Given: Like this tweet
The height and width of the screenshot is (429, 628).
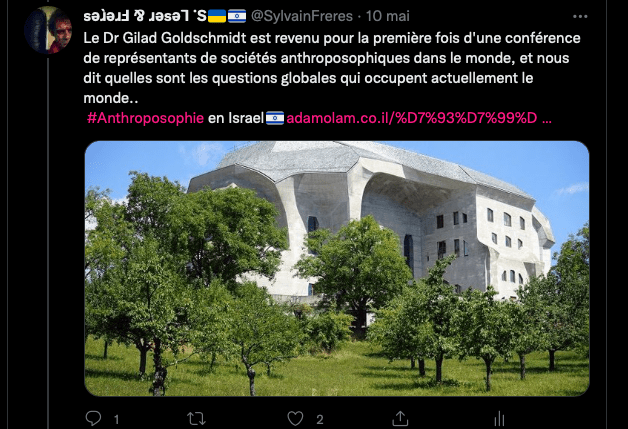Looking at the screenshot, I should [296, 418].
